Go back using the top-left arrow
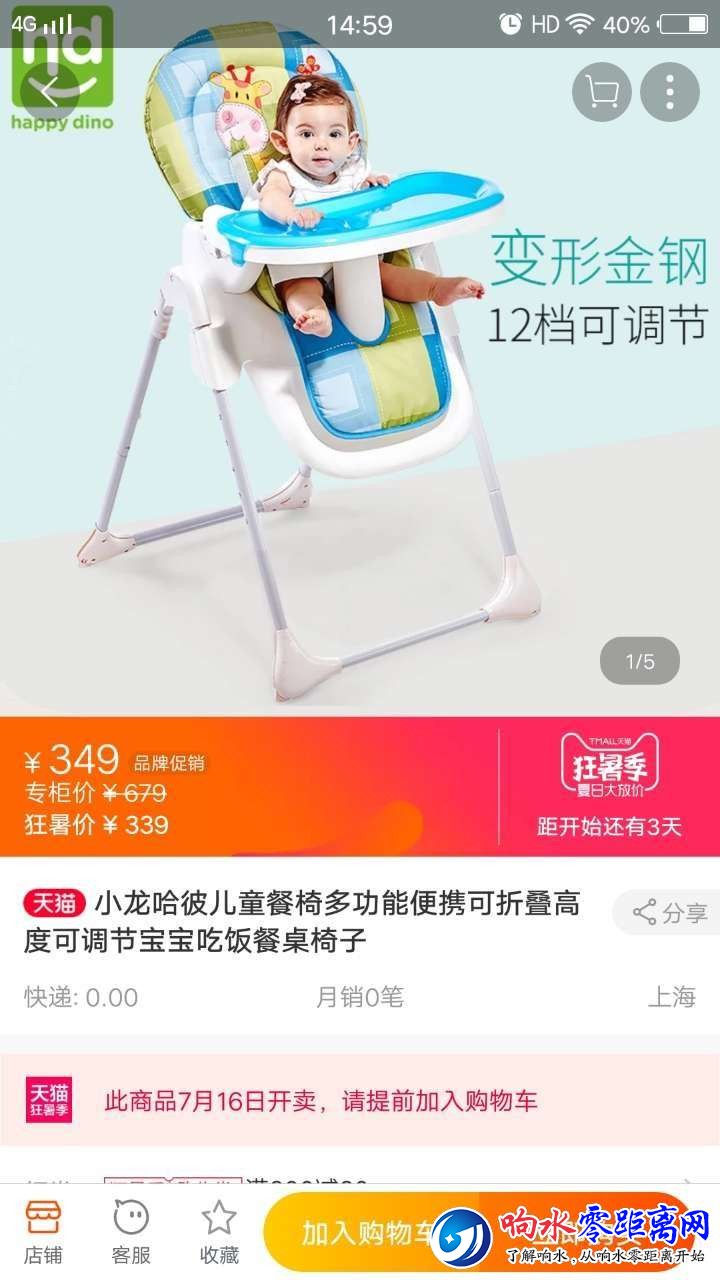The image size is (720, 1280). pos(52,92)
